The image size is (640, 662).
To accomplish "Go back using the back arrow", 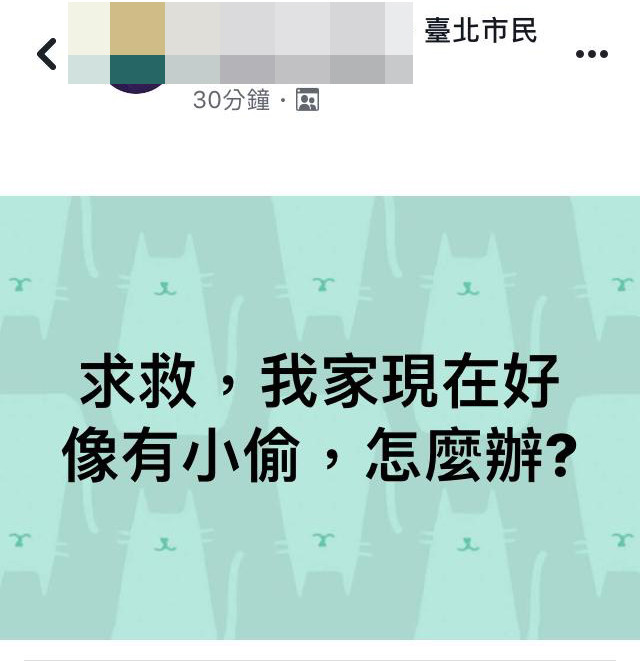I will click(46, 54).
